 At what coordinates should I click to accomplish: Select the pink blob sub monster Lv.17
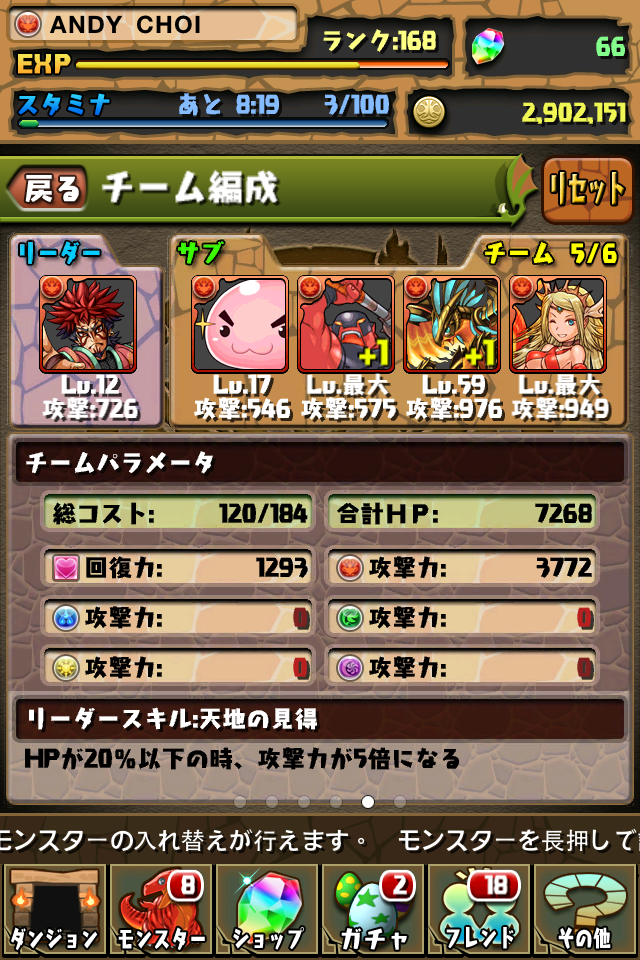tap(239, 324)
